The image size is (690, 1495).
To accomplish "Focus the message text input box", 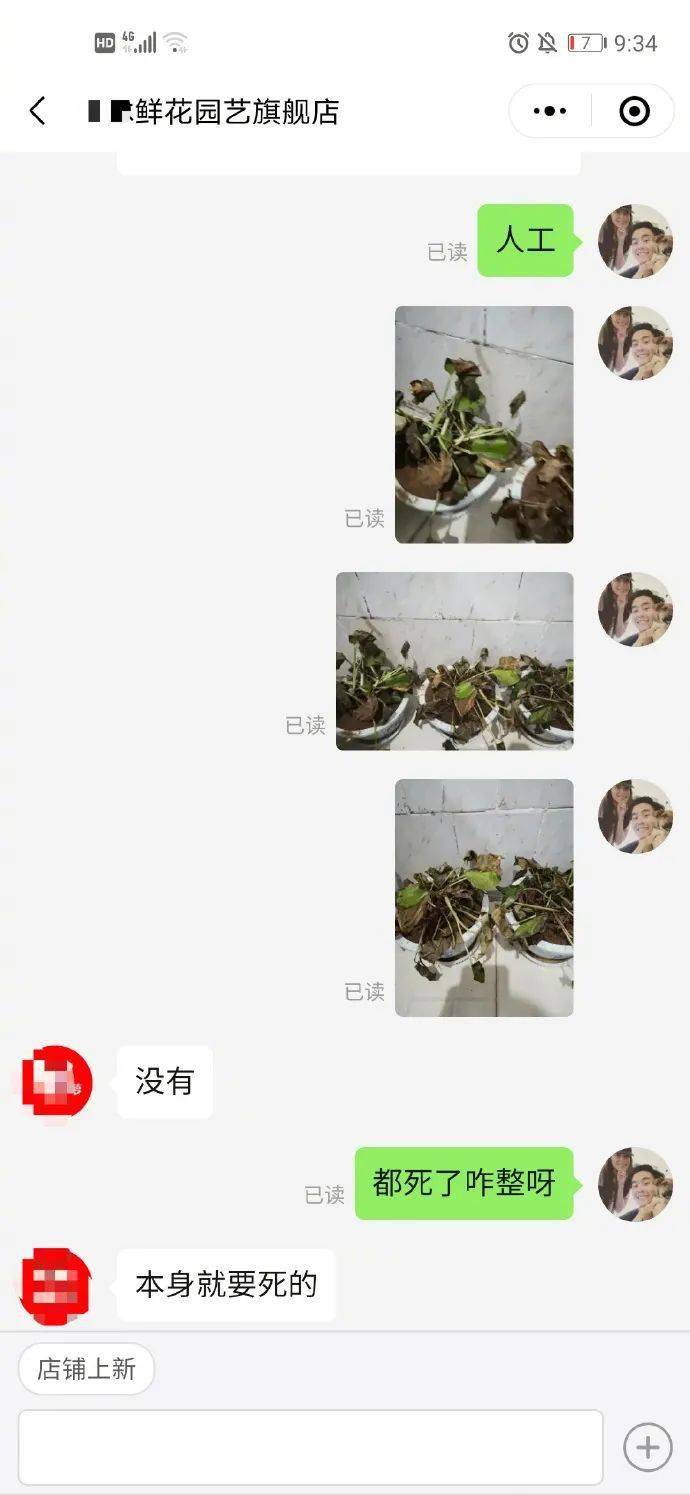I will coord(310,1447).
